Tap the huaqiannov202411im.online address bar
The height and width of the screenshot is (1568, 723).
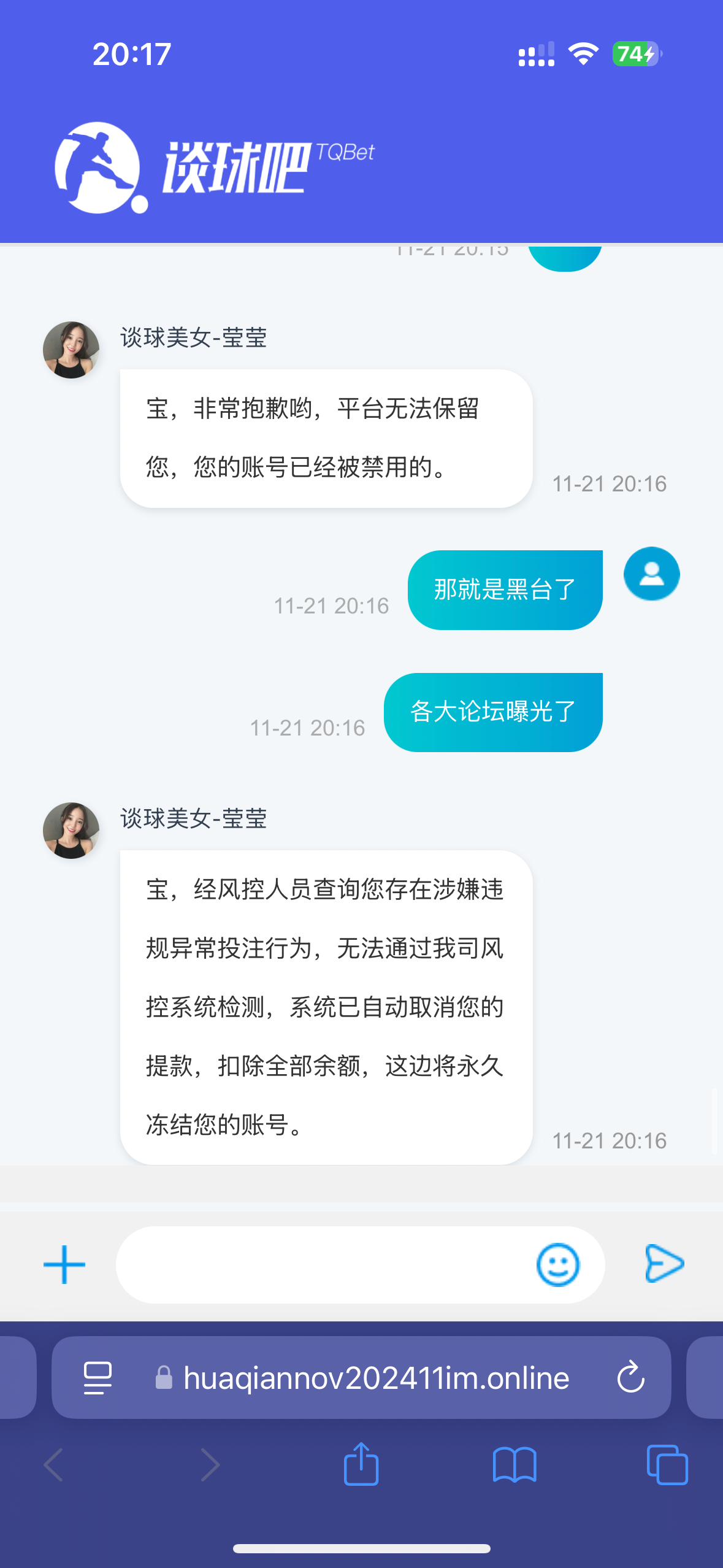coord(375,1378)
